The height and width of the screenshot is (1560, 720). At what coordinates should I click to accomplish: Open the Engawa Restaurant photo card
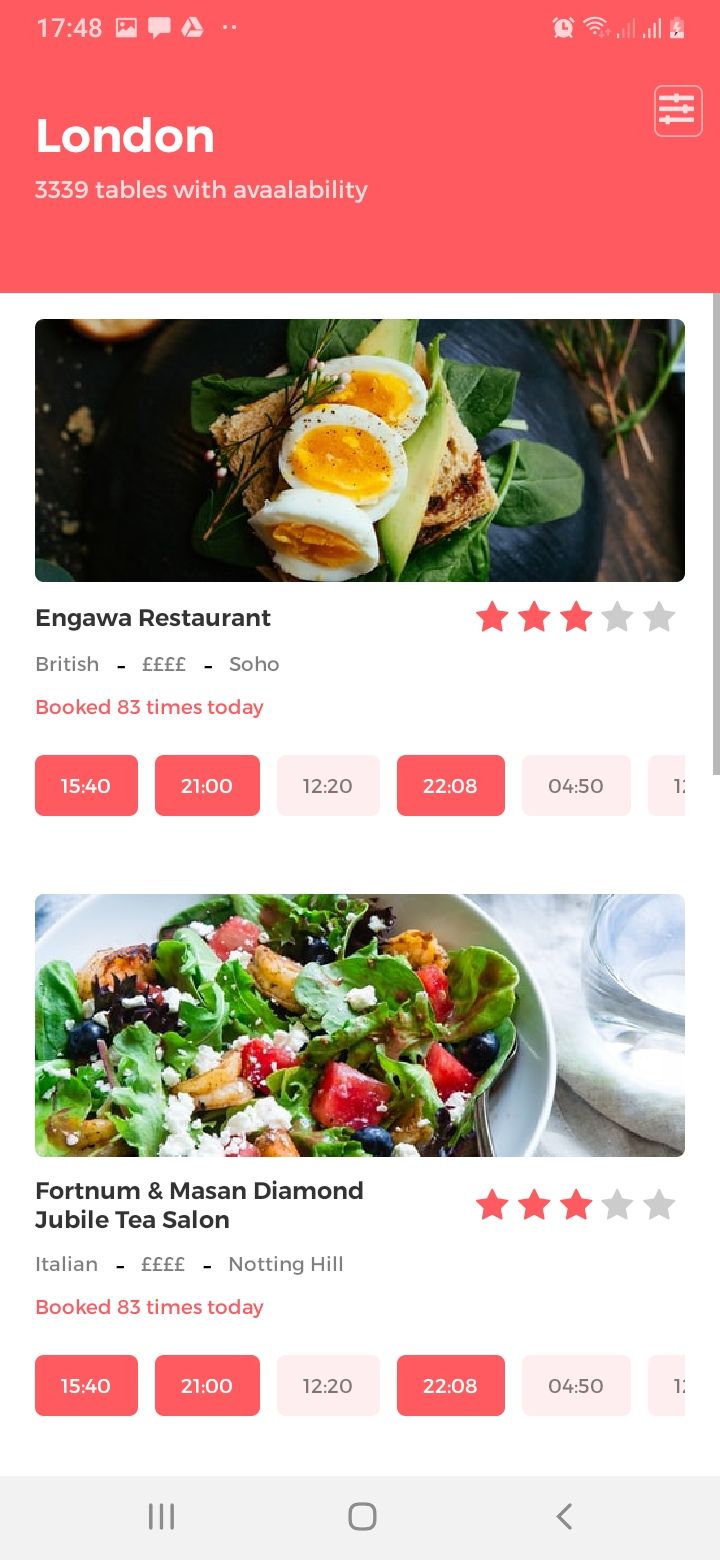360,450
